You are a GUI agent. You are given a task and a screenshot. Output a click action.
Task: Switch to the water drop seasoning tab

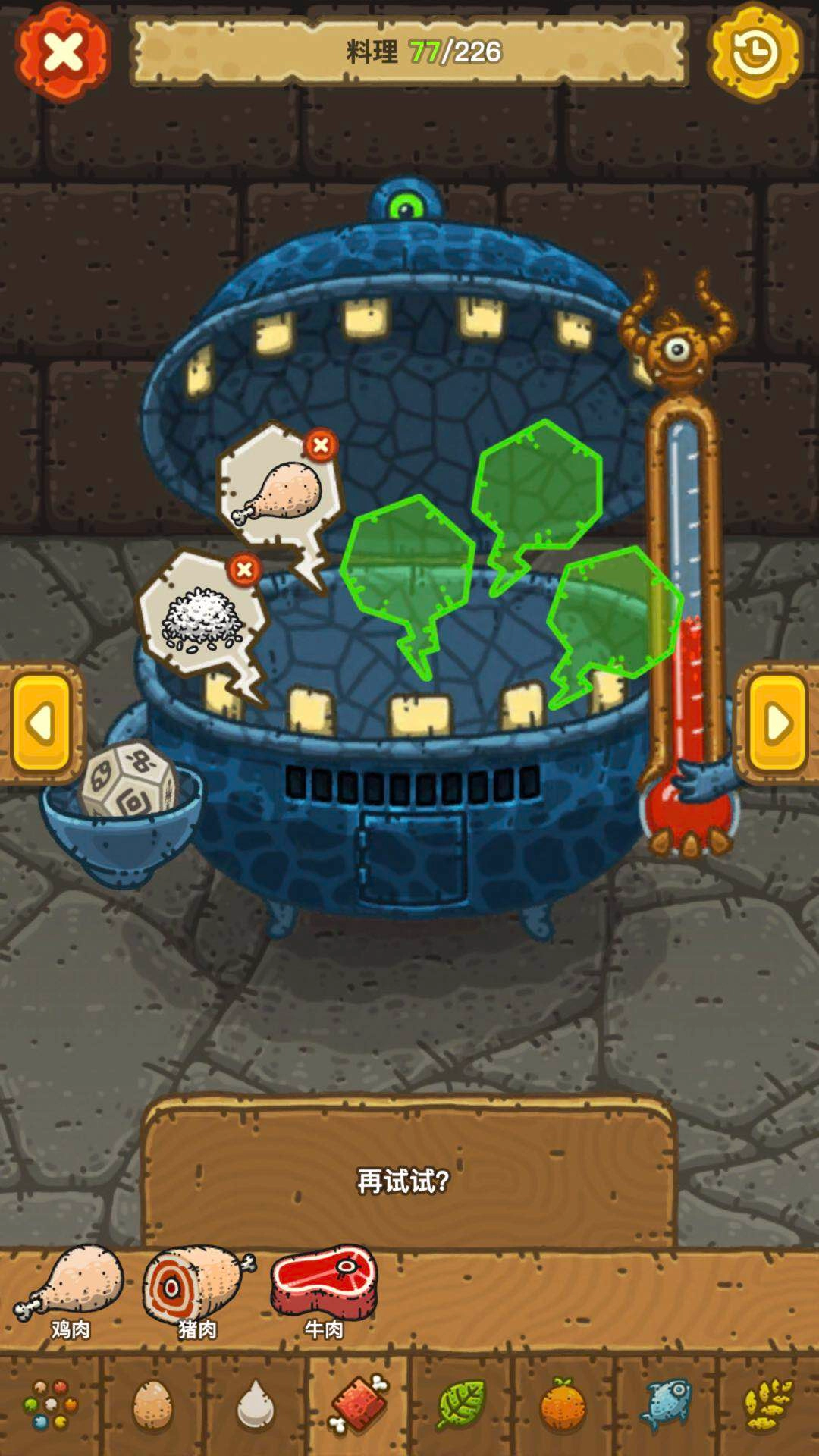pos(255,1405)
